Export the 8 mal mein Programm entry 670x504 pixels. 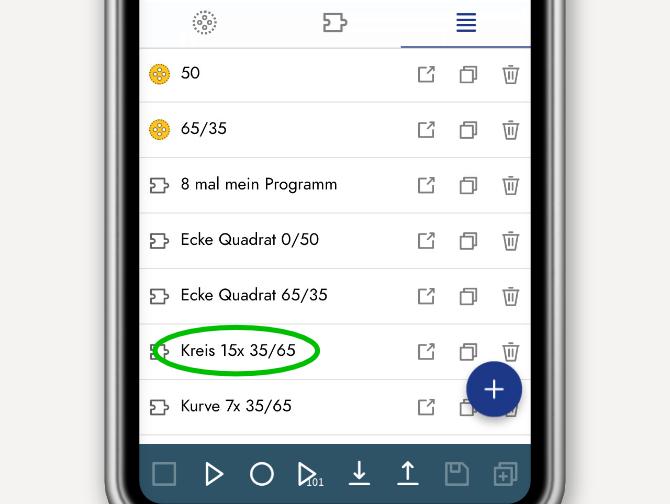[426, 185]
